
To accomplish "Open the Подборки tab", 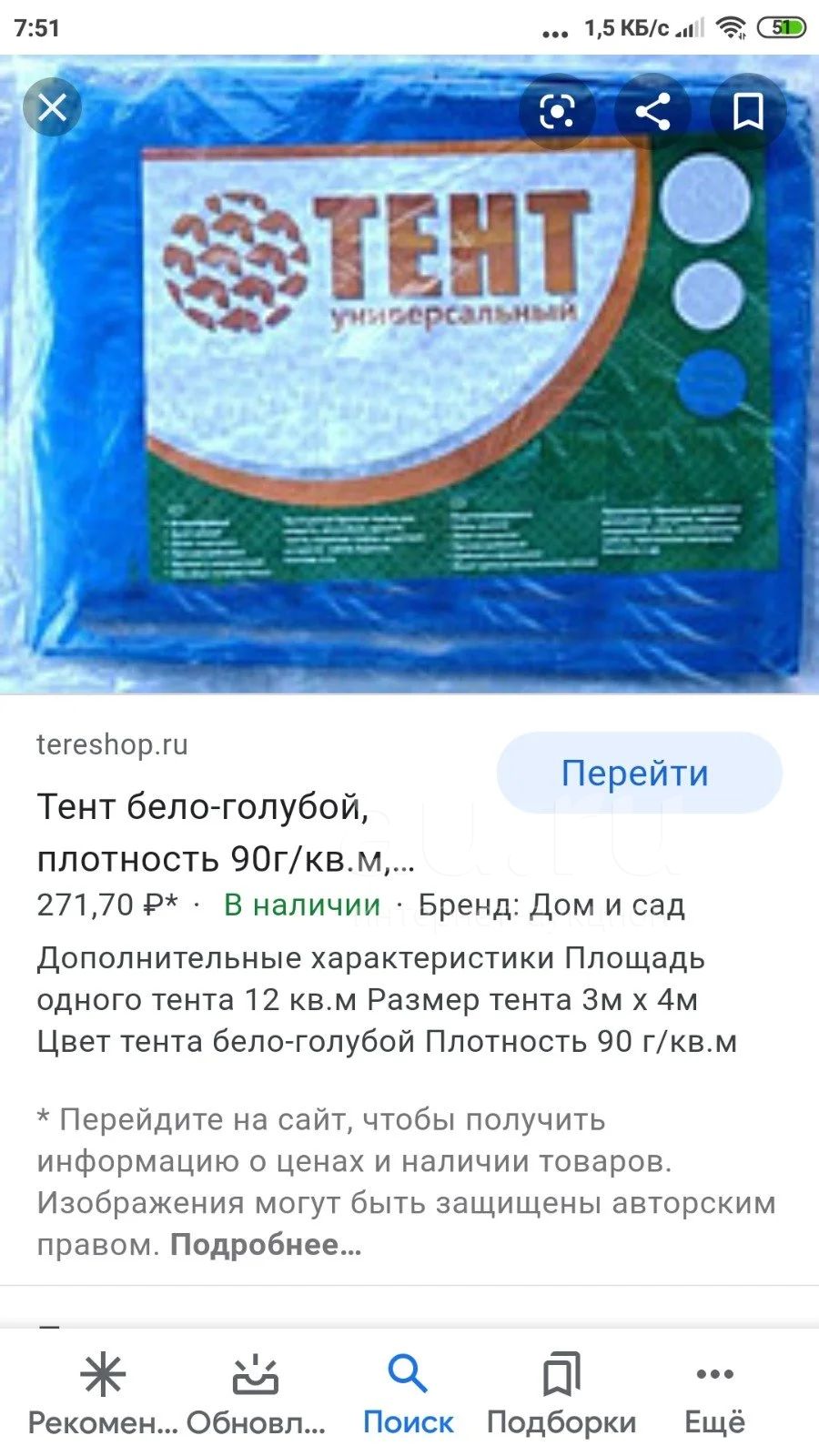I will coord(561,1395).
